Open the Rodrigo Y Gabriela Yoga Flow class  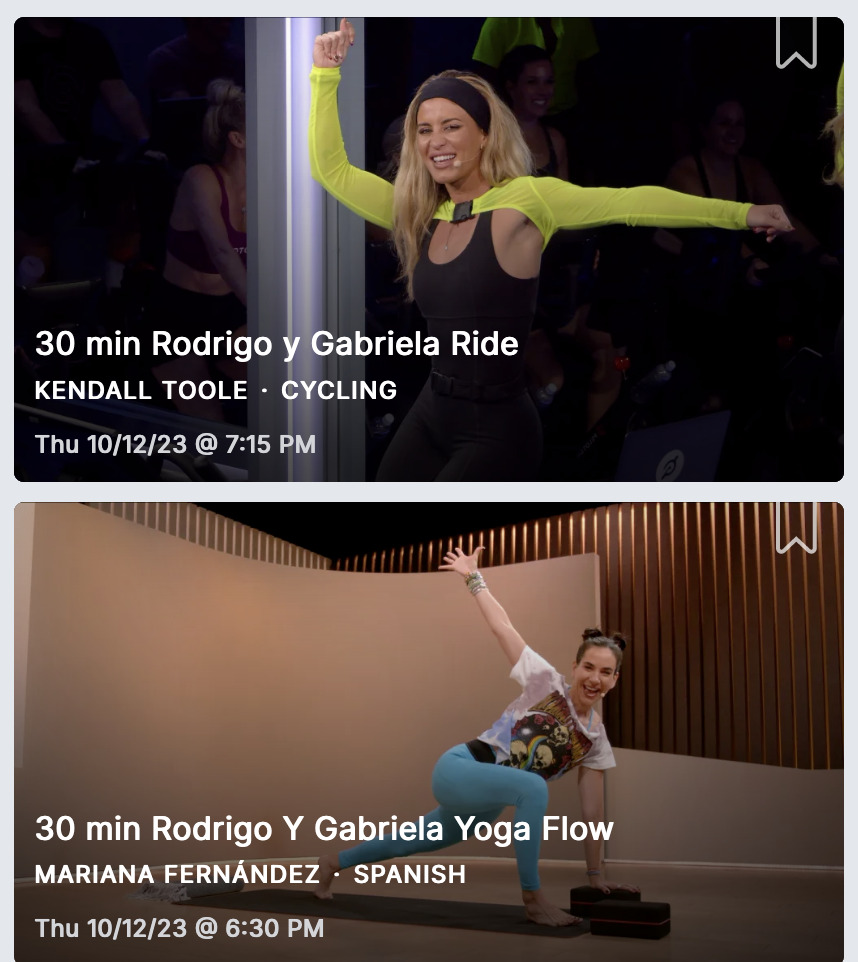coord(324,828)
